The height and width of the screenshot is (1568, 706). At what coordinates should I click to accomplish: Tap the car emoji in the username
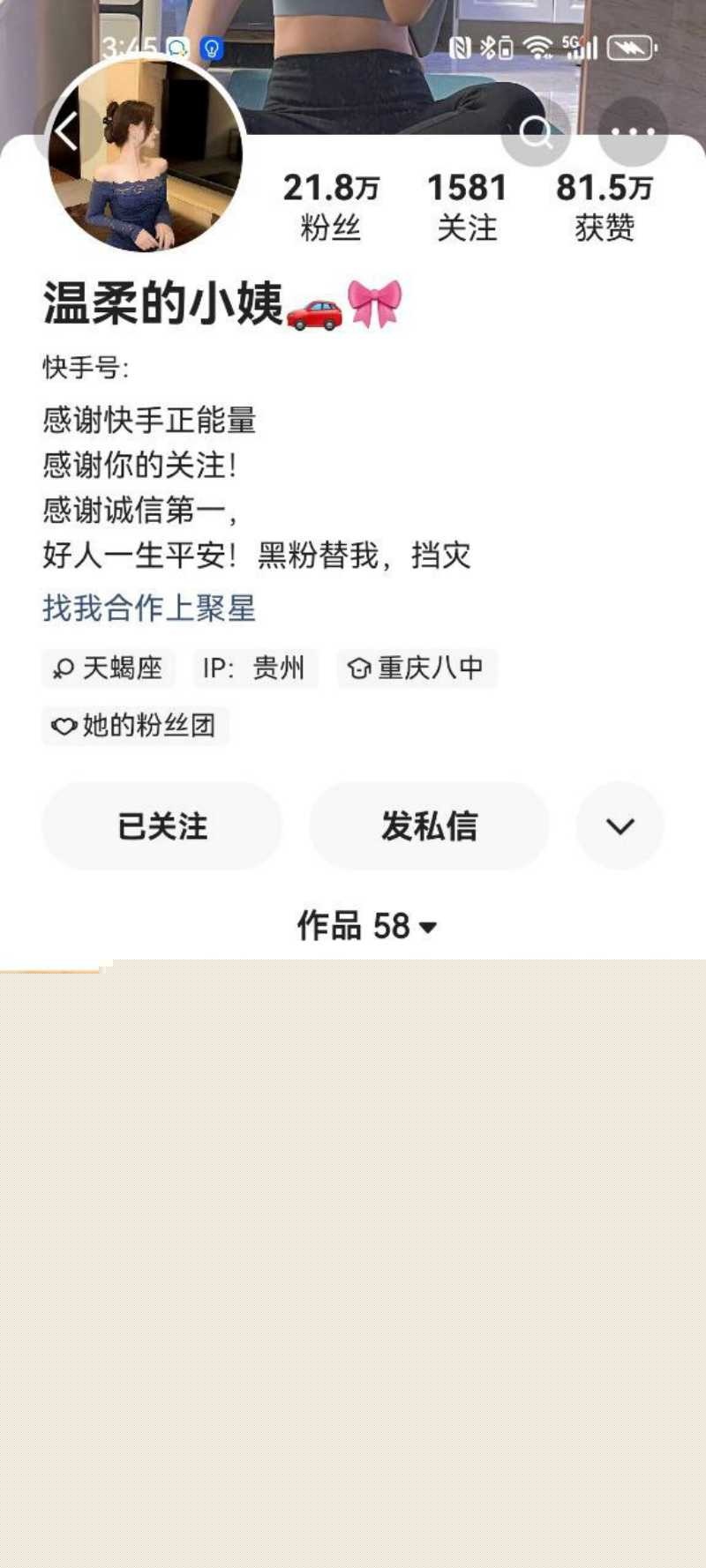[312, 312]
